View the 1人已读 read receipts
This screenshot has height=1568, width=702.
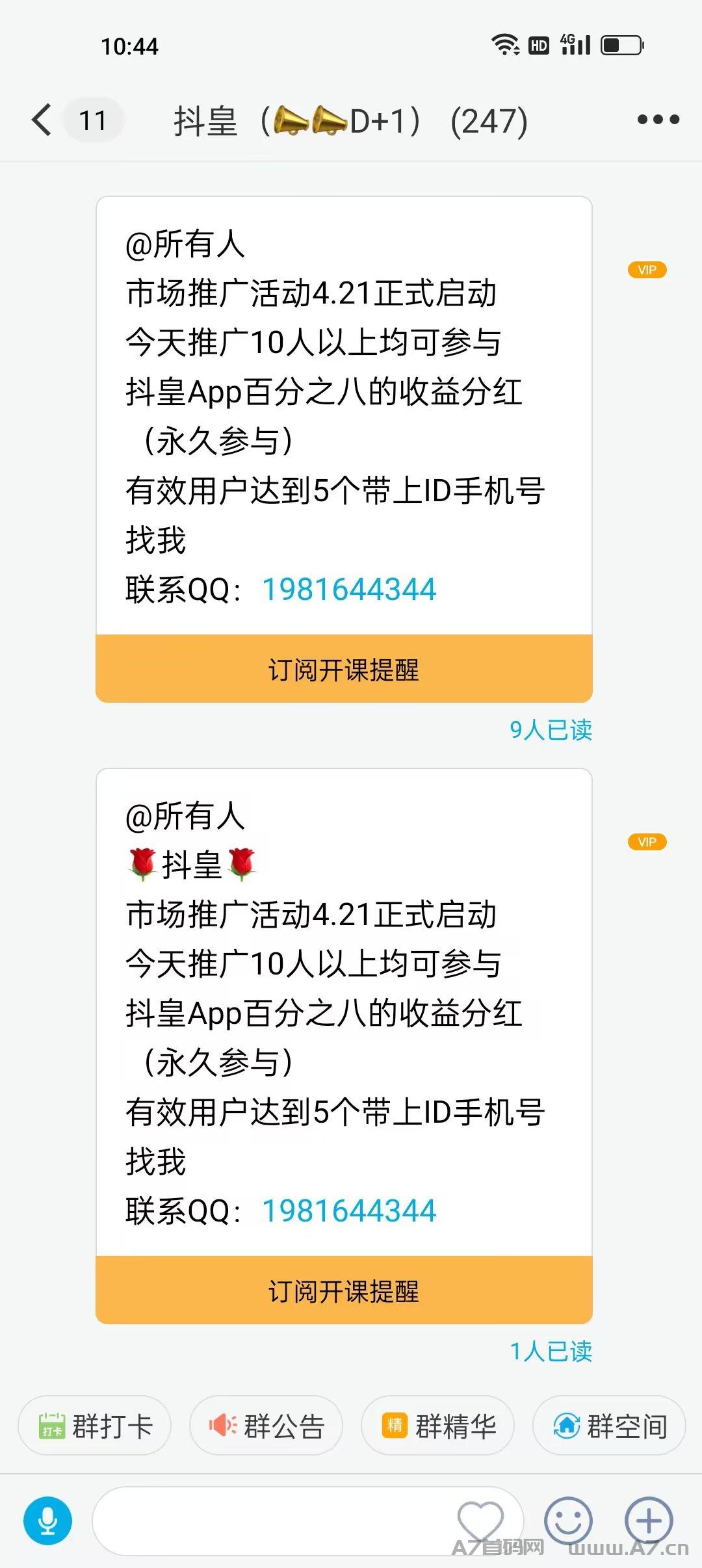[551, 1352]
